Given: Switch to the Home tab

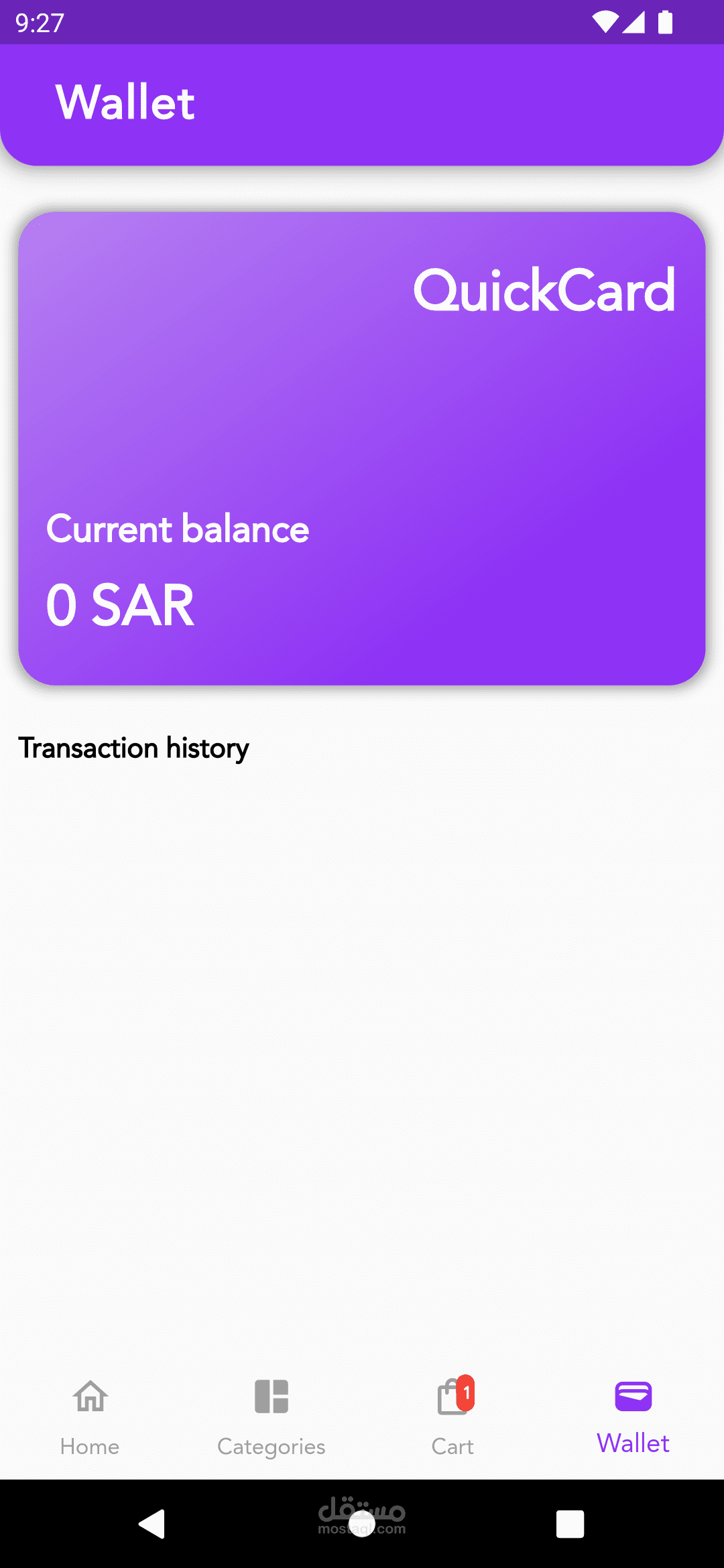Looking at the screenshot, I should (90, 1415).
